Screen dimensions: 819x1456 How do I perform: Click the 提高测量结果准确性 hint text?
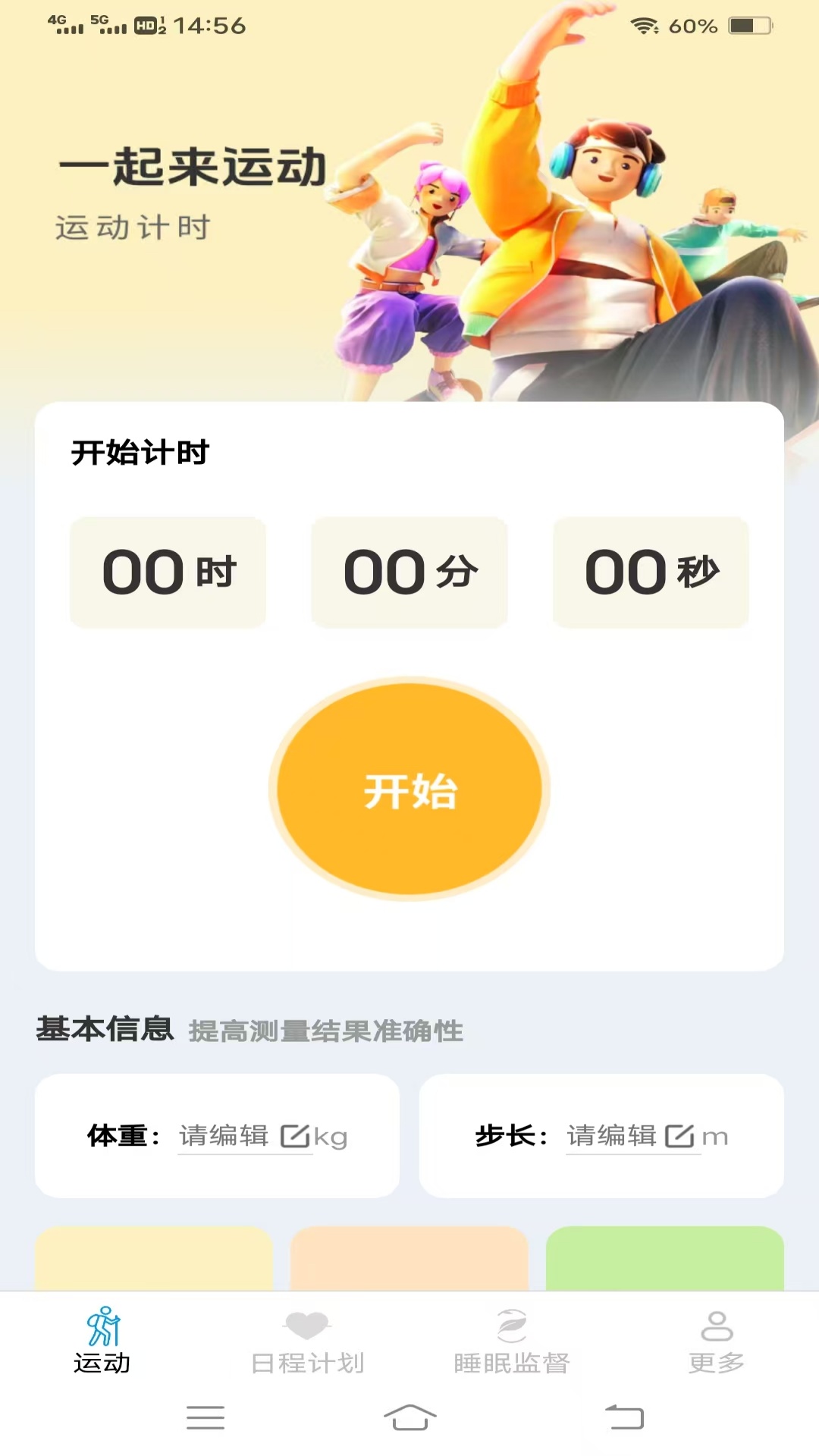coord(326,1031)
